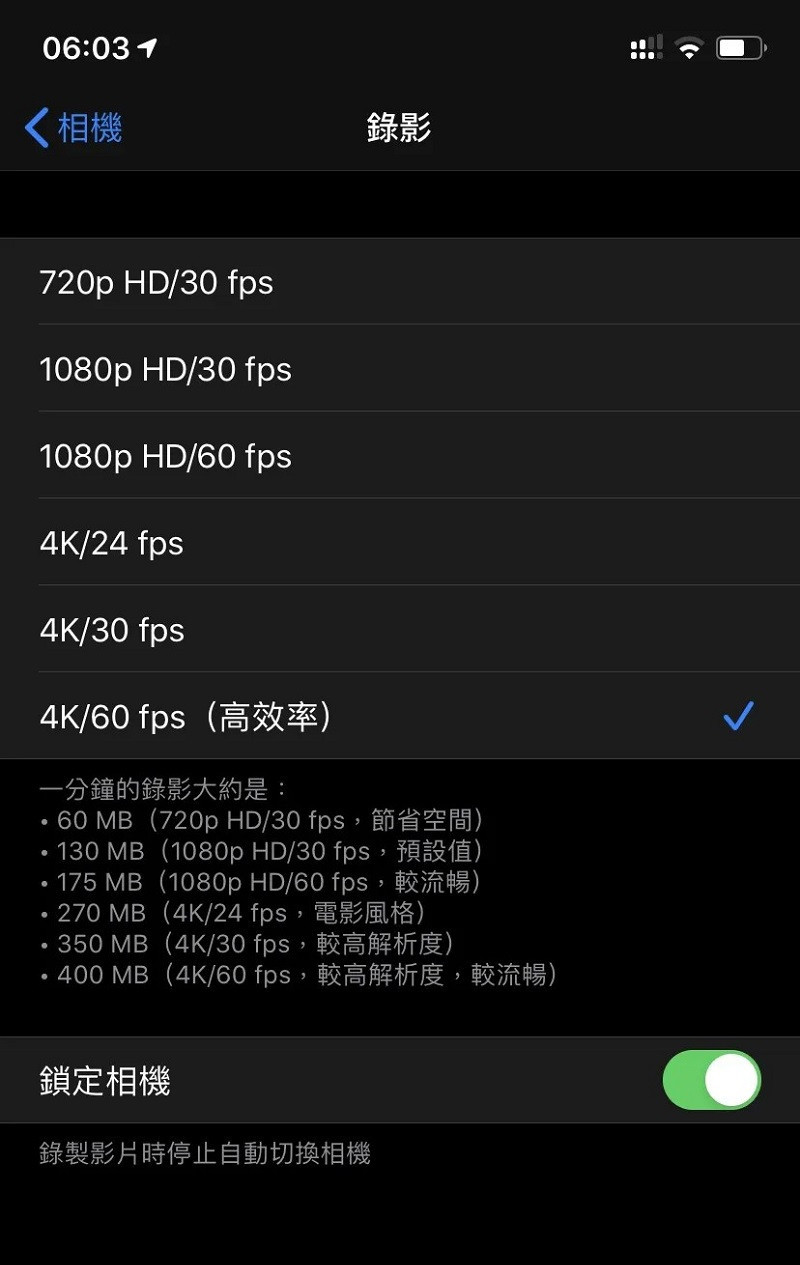Tap the 4K/60 fps（高效率）option
The image size is (800, 1265).
400,717
